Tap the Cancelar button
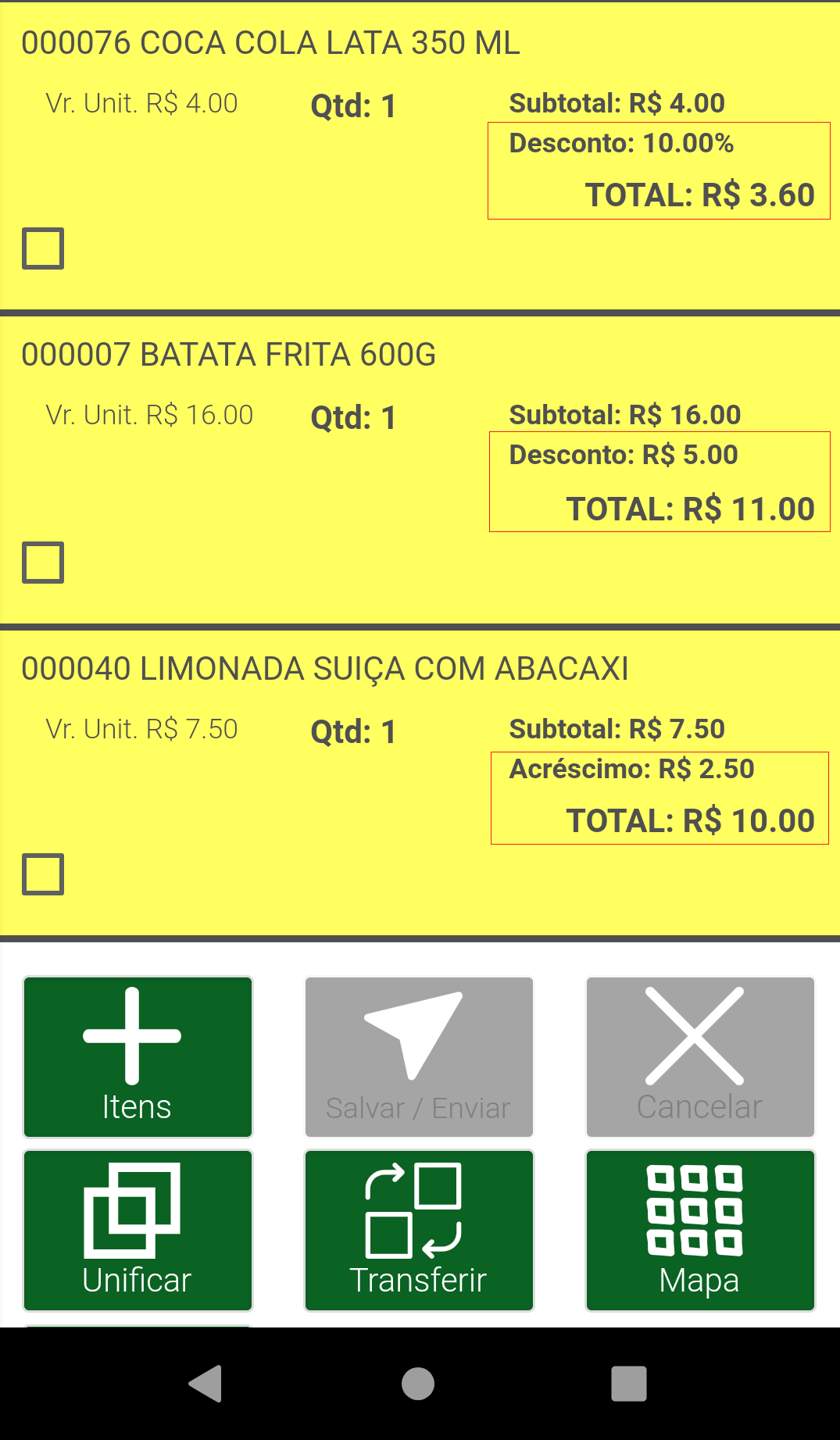 pyautogui.click(x=700, y=1057)
